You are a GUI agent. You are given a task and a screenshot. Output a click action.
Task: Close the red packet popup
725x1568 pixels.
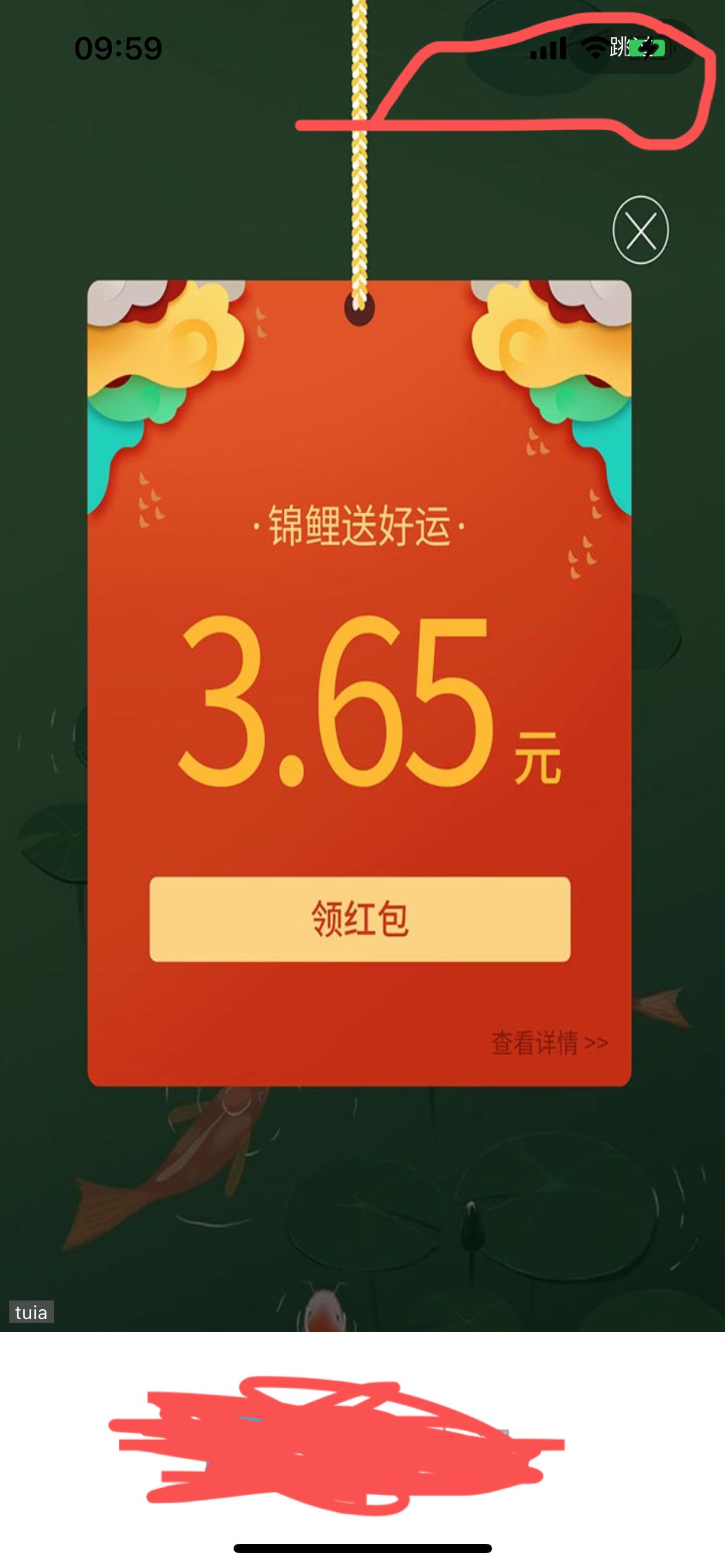tap(641, 230)
